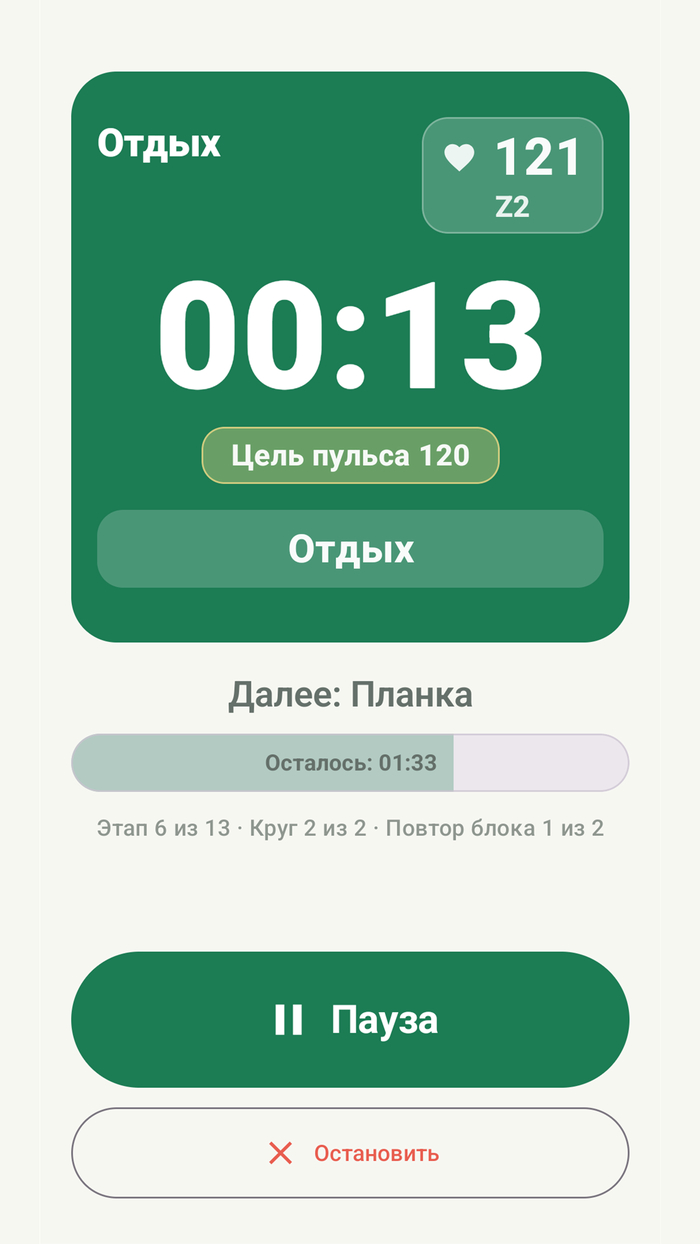Pause the workout with the Пауза button
The height and width of the screenshot is (1244, 700).
click(x=350, y=1019)
